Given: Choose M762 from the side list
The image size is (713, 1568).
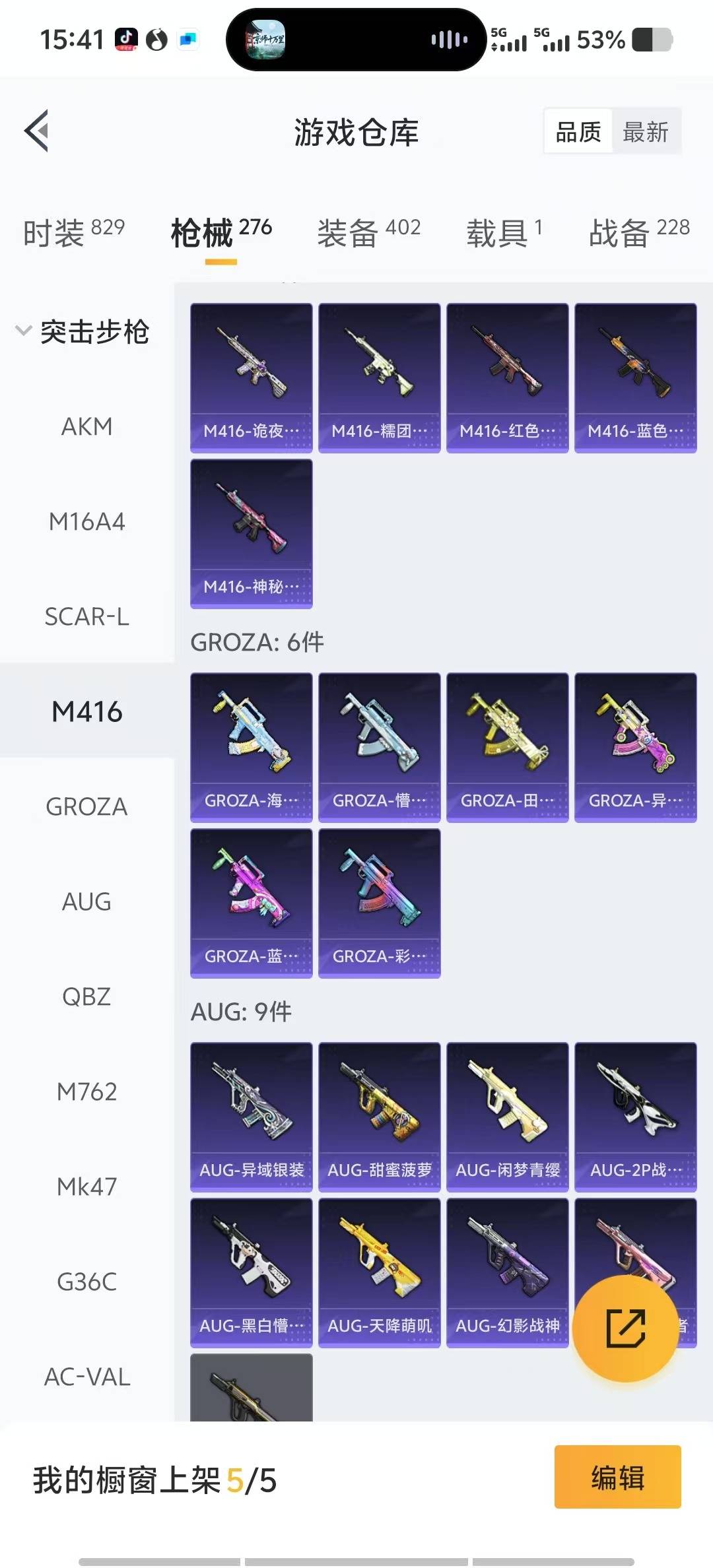Looking at the screenshot, I should coord(86,1092).
